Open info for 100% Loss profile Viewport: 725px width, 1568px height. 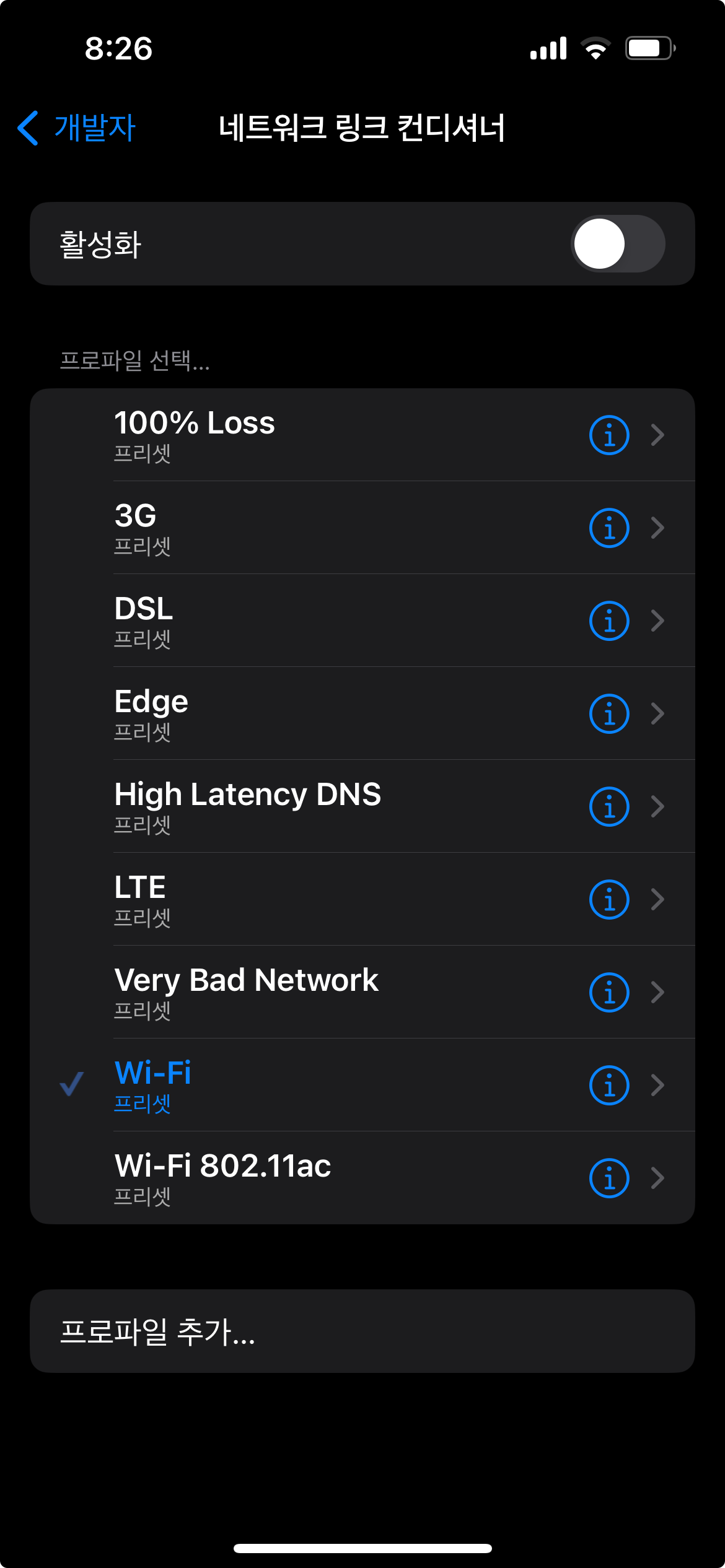[x=609, y=435]
